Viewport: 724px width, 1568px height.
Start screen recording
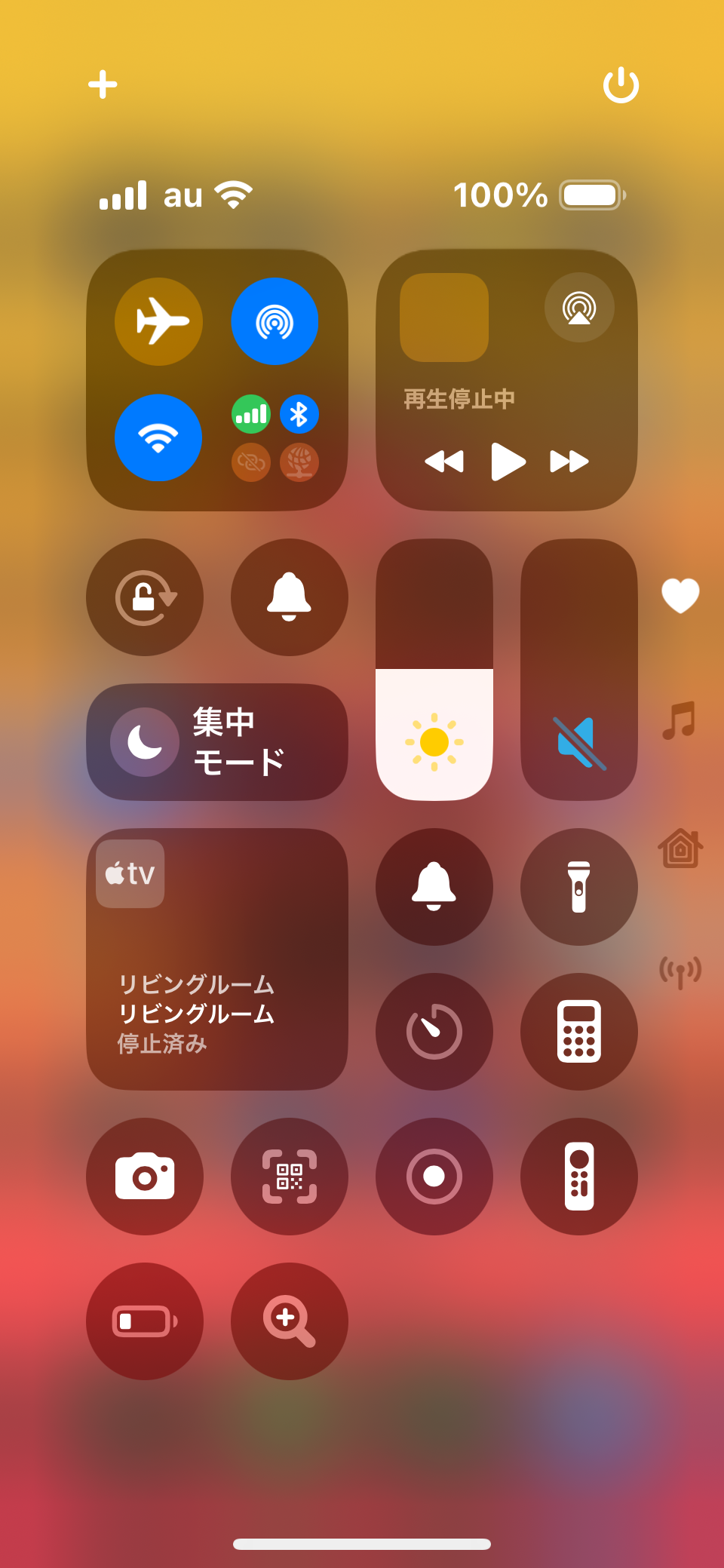click(x=434, y=1177)
